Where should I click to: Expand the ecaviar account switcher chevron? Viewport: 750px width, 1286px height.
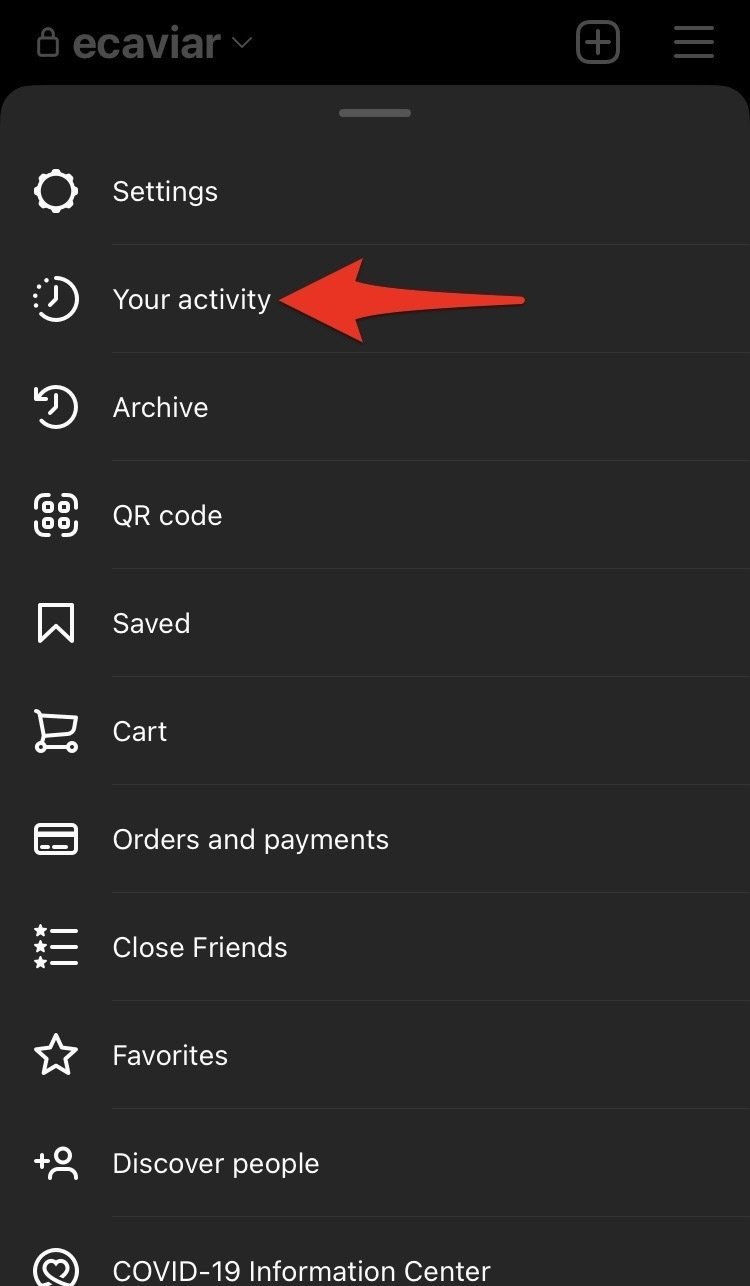click(x=240, y=44)
